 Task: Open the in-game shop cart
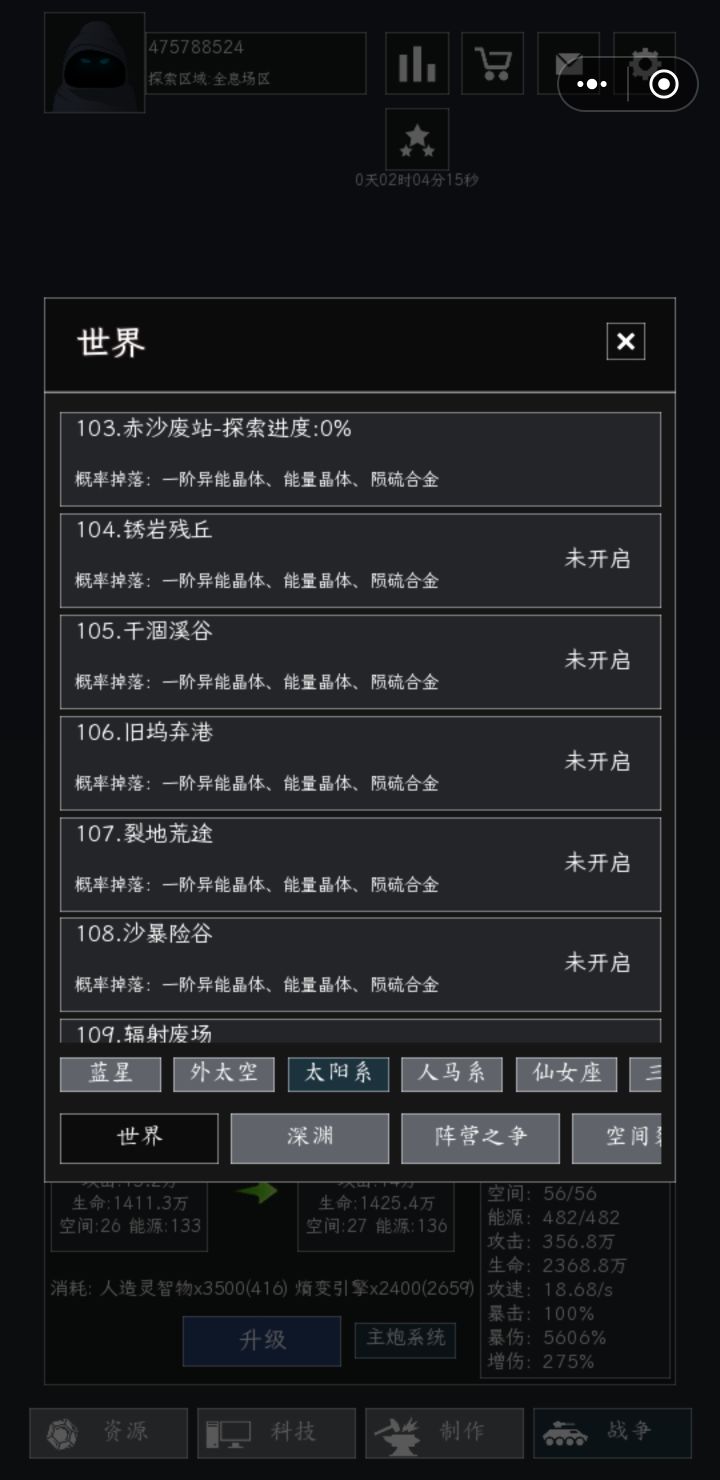[492, 63]
